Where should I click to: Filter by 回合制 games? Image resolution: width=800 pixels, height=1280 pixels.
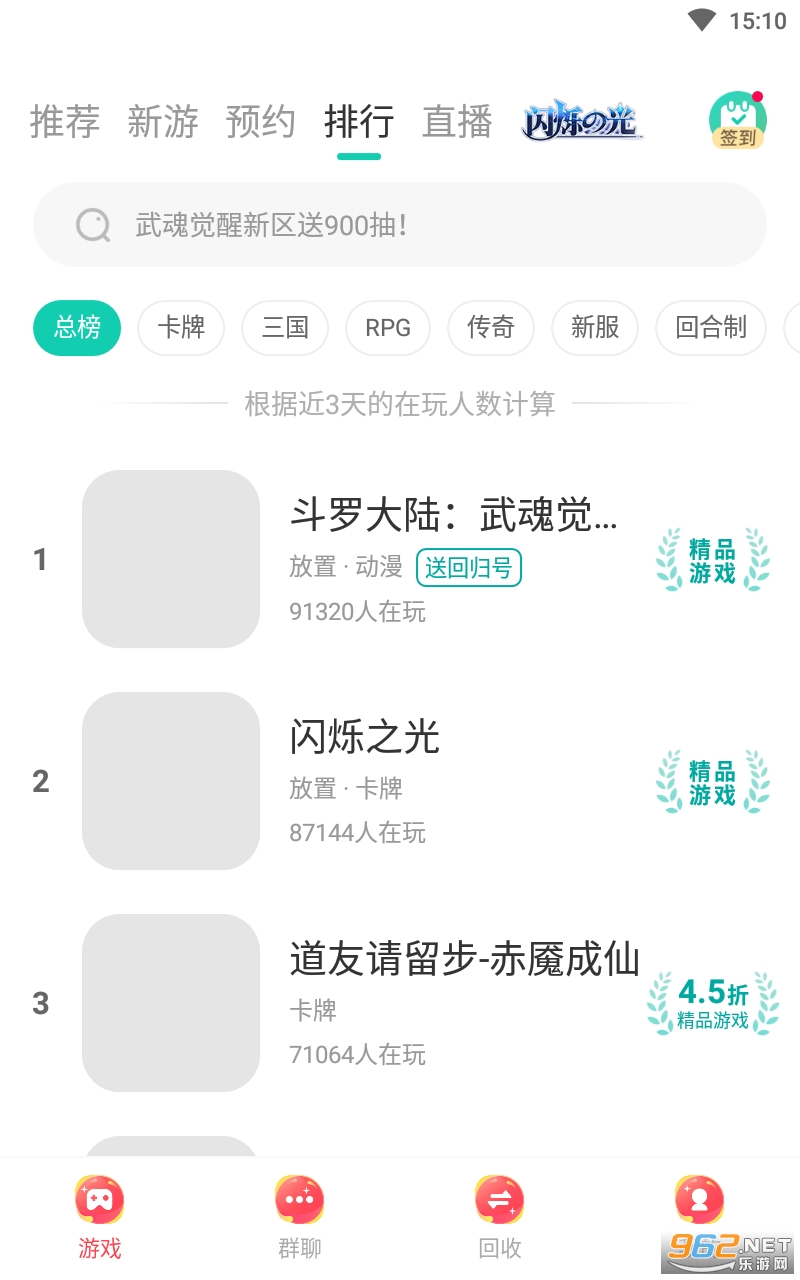pyautogui.click(x=711, y=328)
